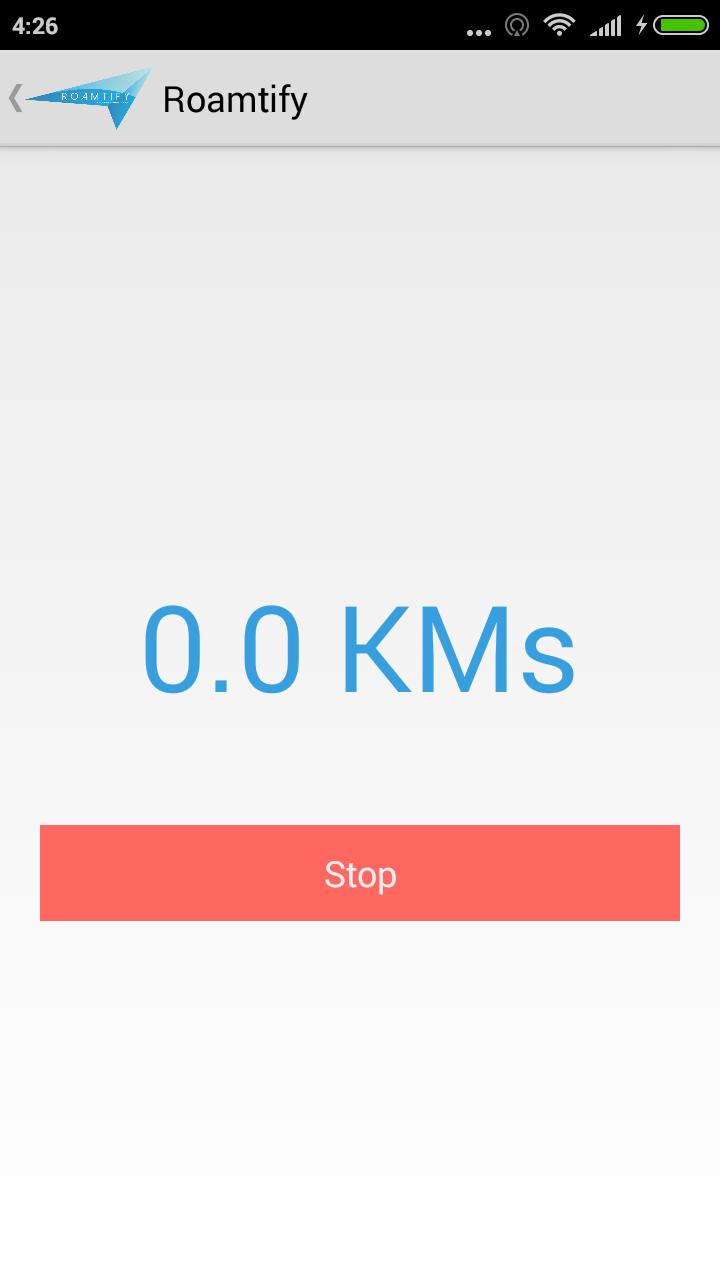Tap the lightning bolt charging indicator
This screenshot has height=1280, width=720.
pyautogui.click(x=642, y=25)
